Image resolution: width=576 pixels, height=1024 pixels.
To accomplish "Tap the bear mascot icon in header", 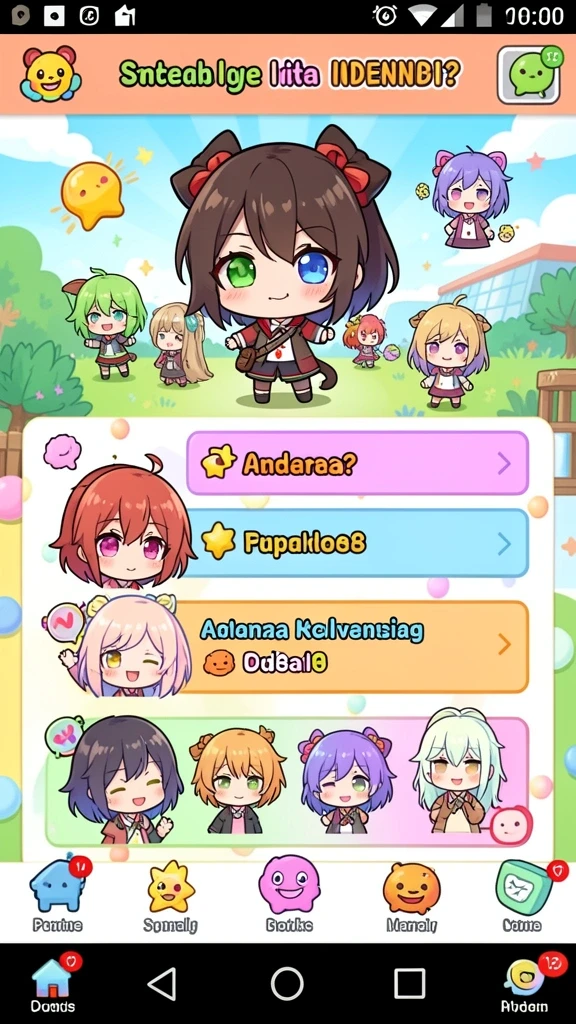I will pos(50,74).
